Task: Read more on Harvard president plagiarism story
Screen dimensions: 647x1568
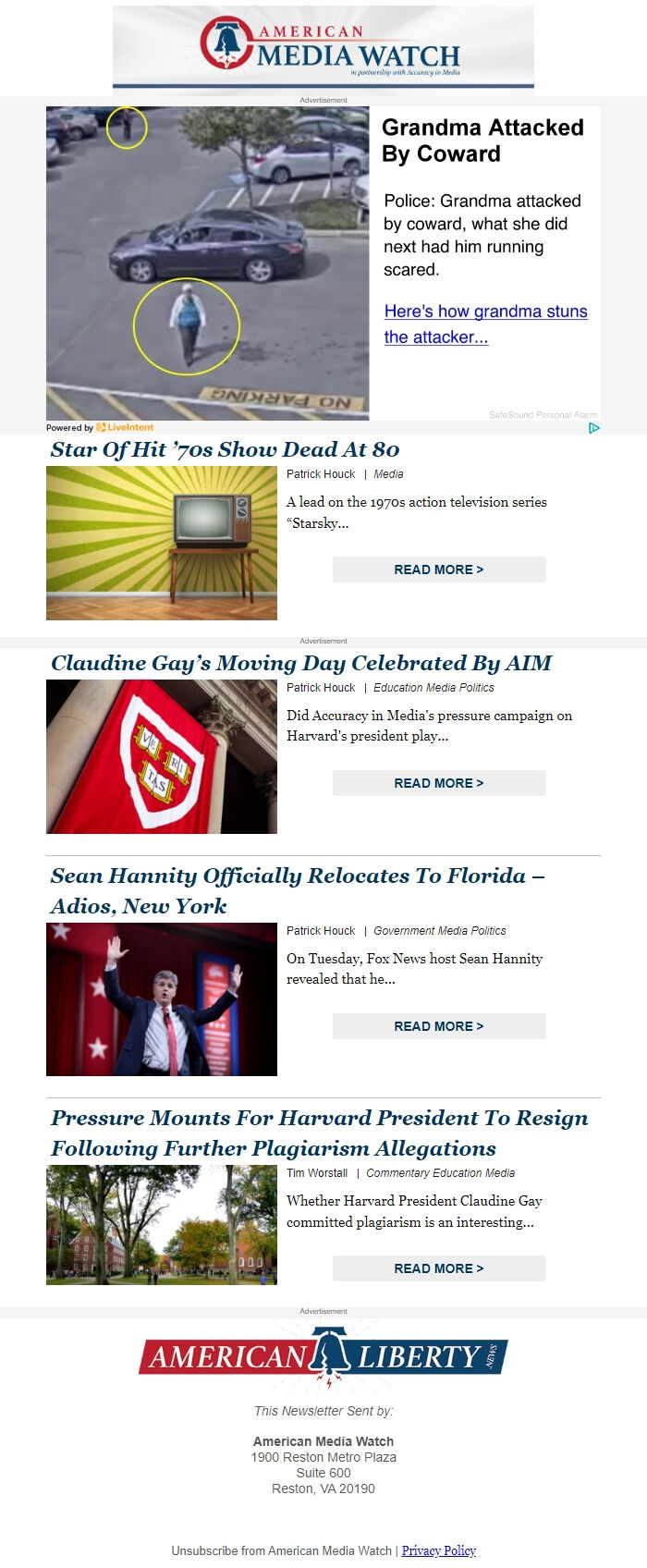Action: tap(439, 1268)
